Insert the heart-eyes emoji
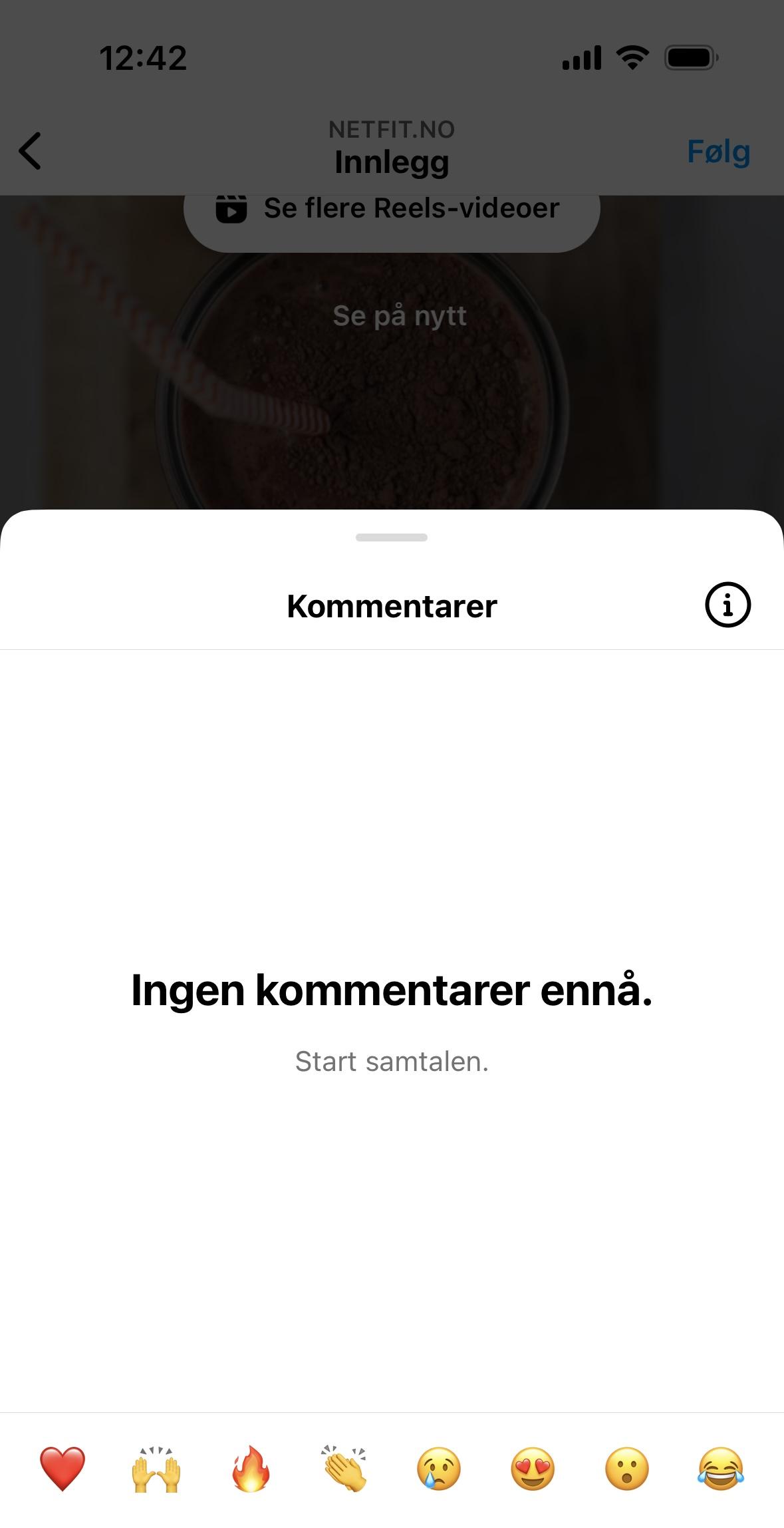 pos(533,1468)
